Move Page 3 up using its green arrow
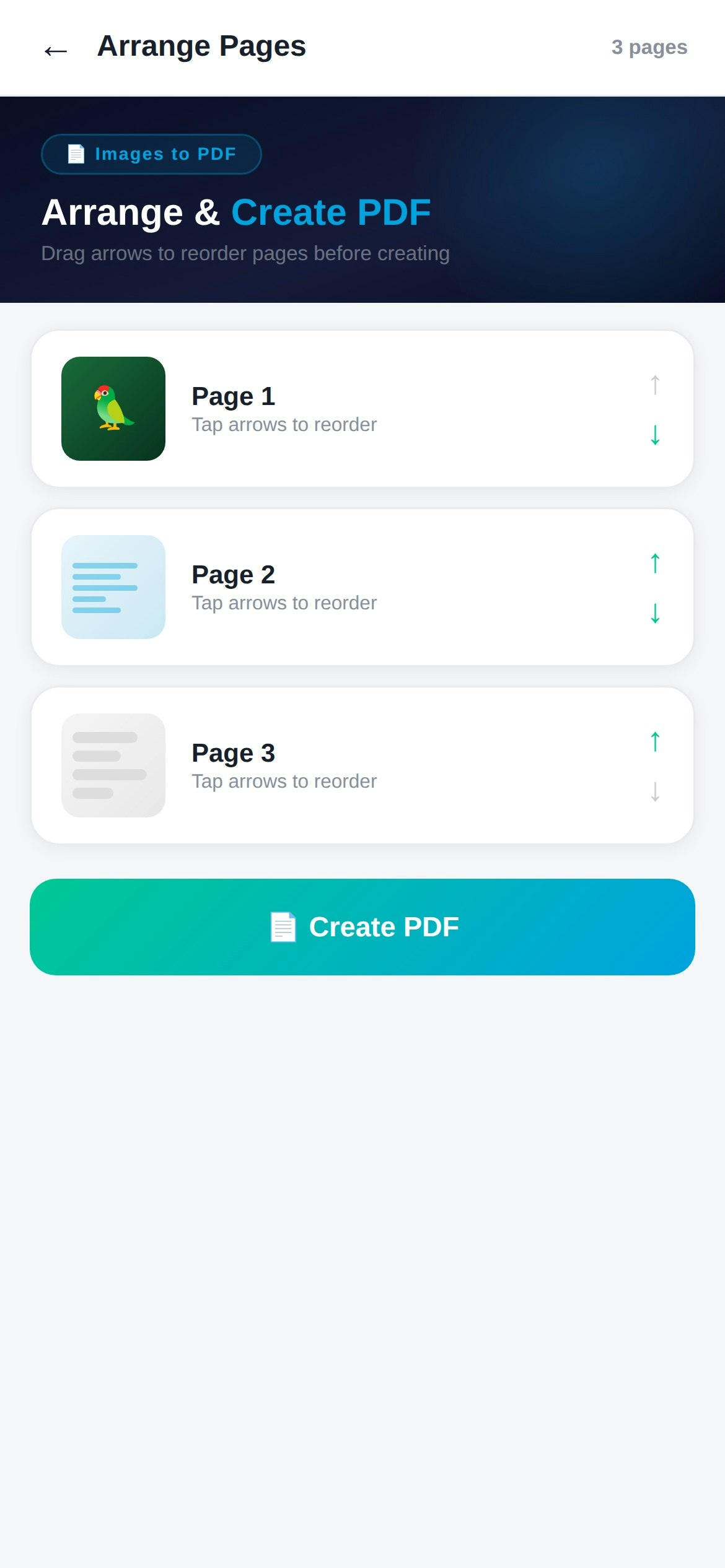Screen dimensions: 725x1568 click(655, 741)
